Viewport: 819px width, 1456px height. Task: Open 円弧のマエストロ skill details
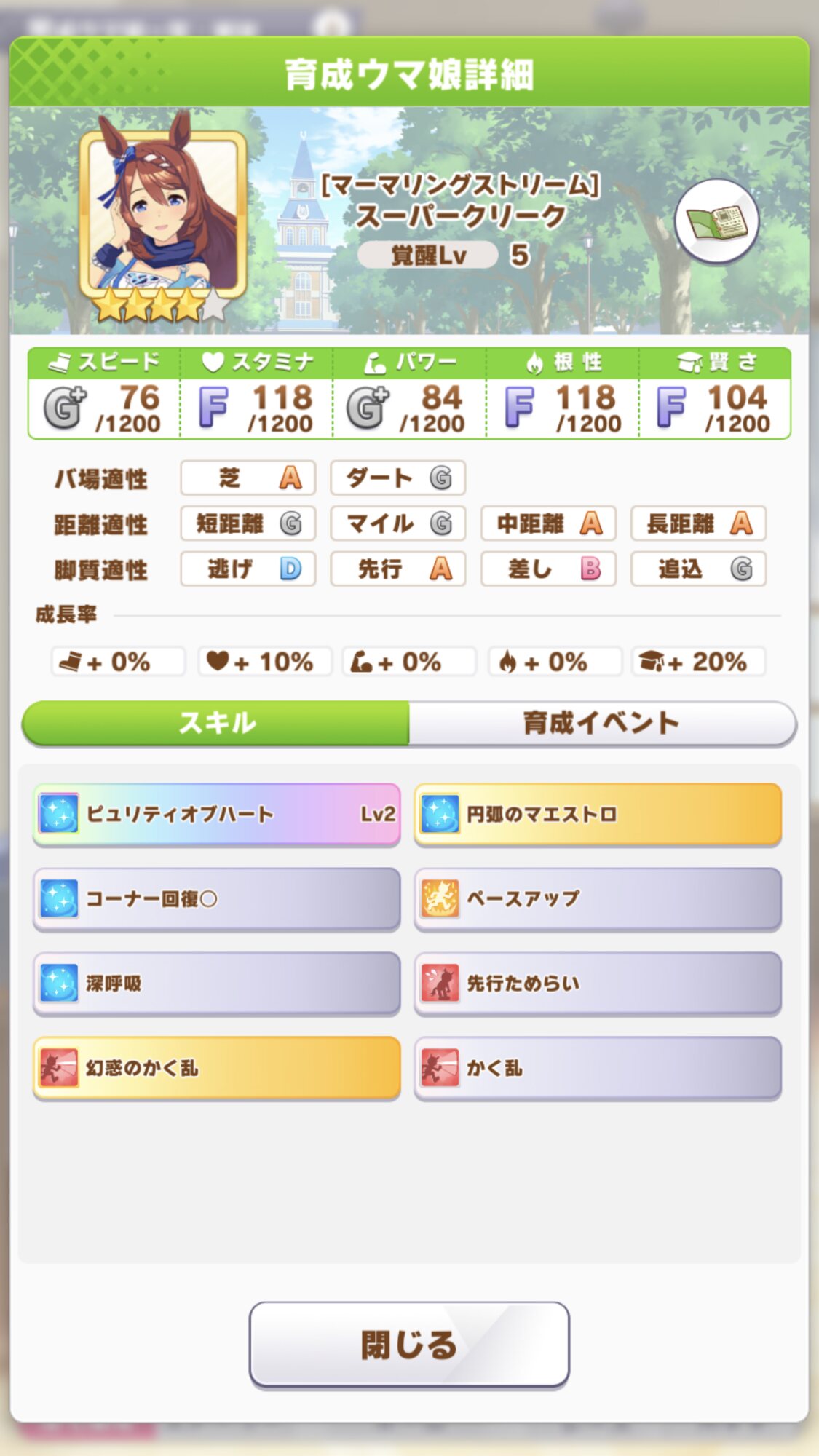[x=598, y=814]
